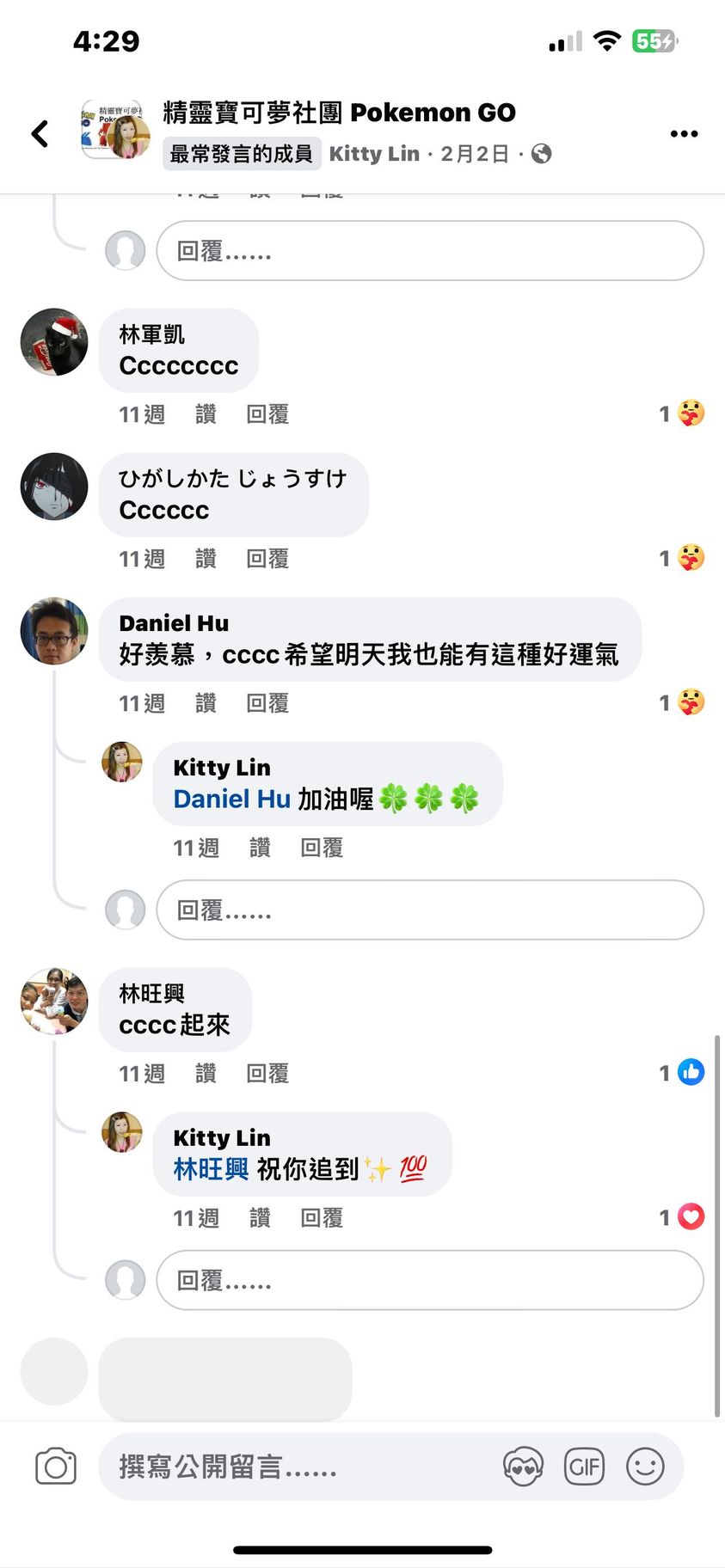Like Kitty Lin's 加油喔 reply
The width and height of the screenshot is (725, 1568).
(260, 848)
